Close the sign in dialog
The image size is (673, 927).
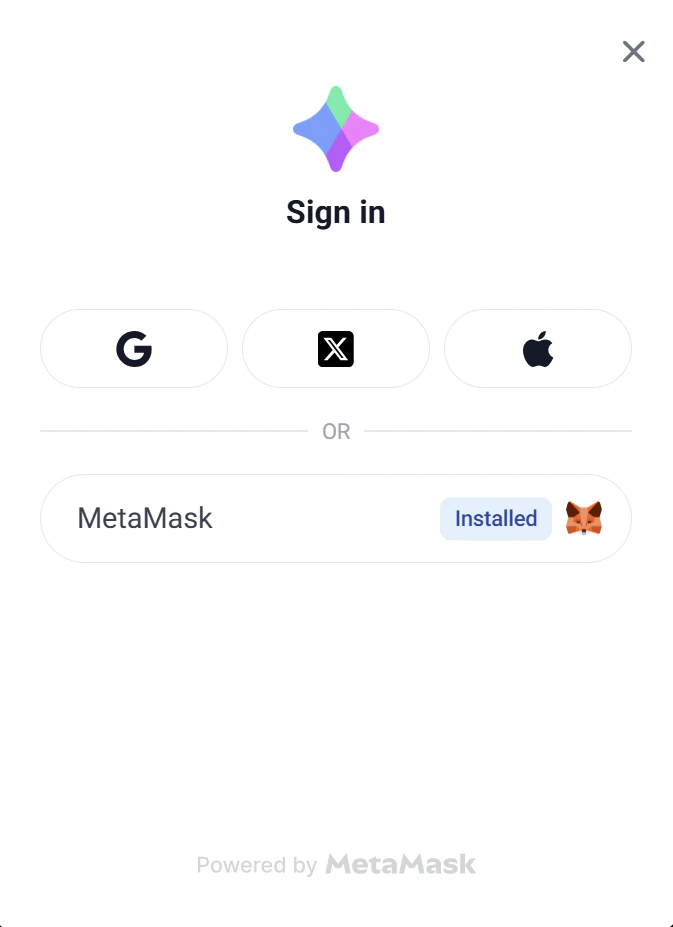point(633,52)
